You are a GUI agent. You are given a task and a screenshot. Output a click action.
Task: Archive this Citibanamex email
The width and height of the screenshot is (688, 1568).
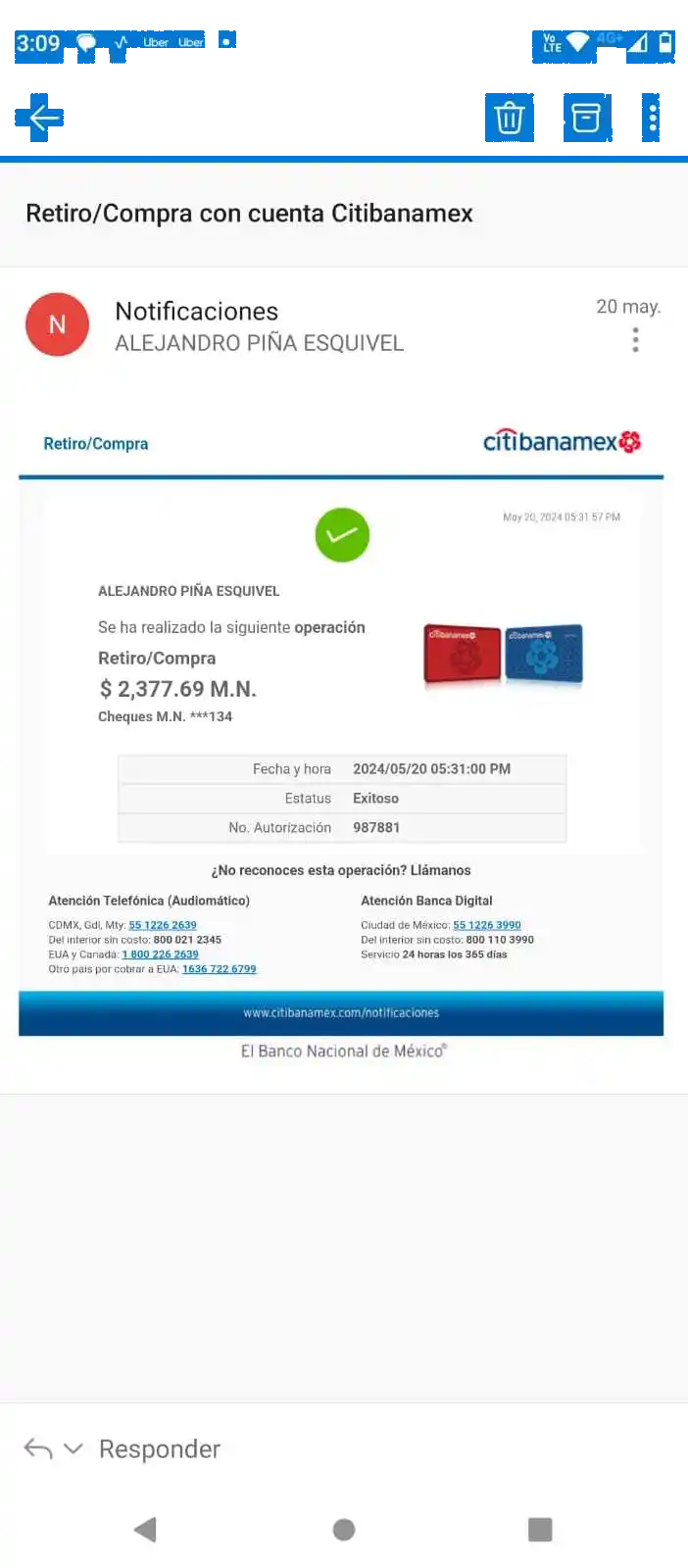pos(585,118)
